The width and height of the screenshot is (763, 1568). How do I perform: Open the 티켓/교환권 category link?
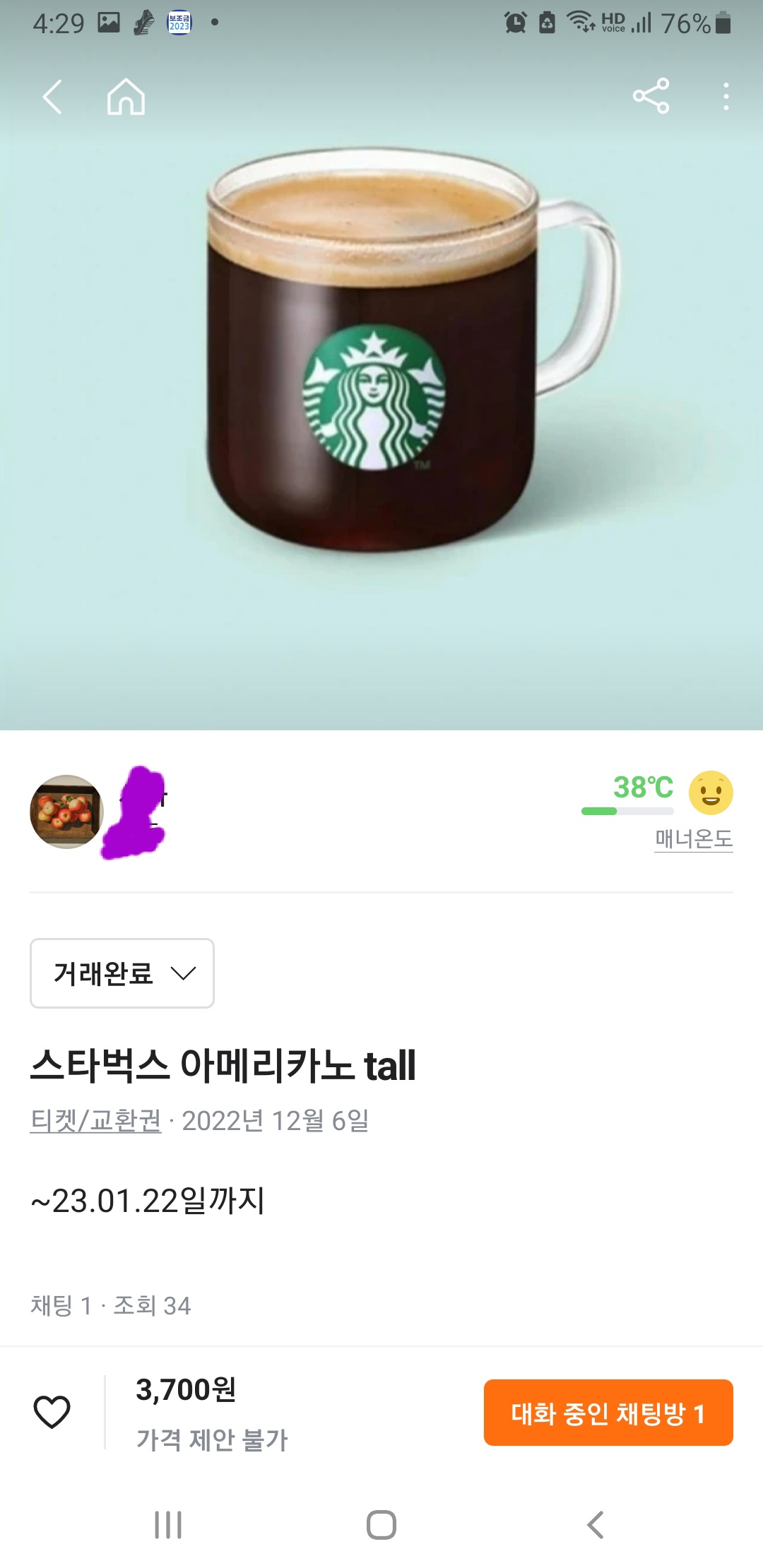(96, 1120)
